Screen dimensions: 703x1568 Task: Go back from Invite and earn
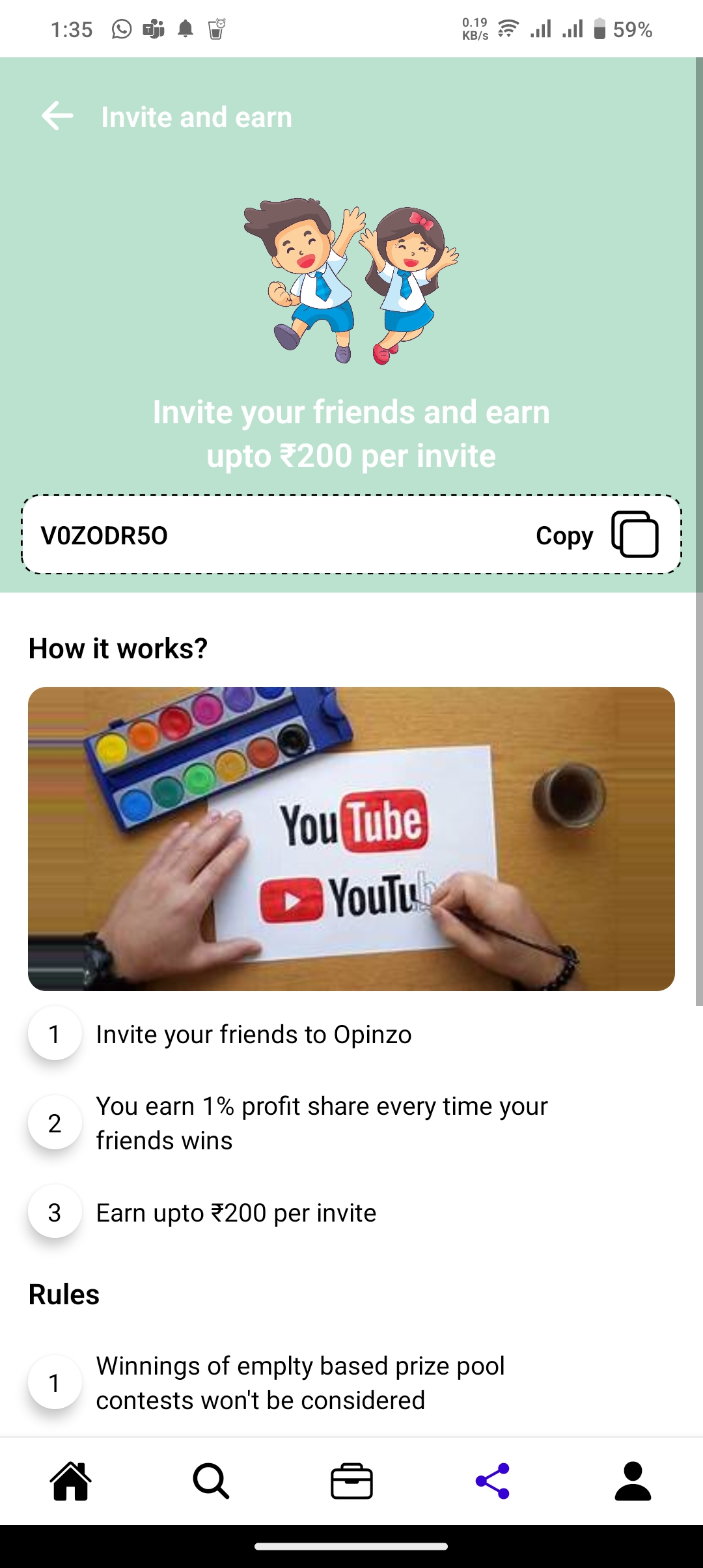(x=57, y=117)
